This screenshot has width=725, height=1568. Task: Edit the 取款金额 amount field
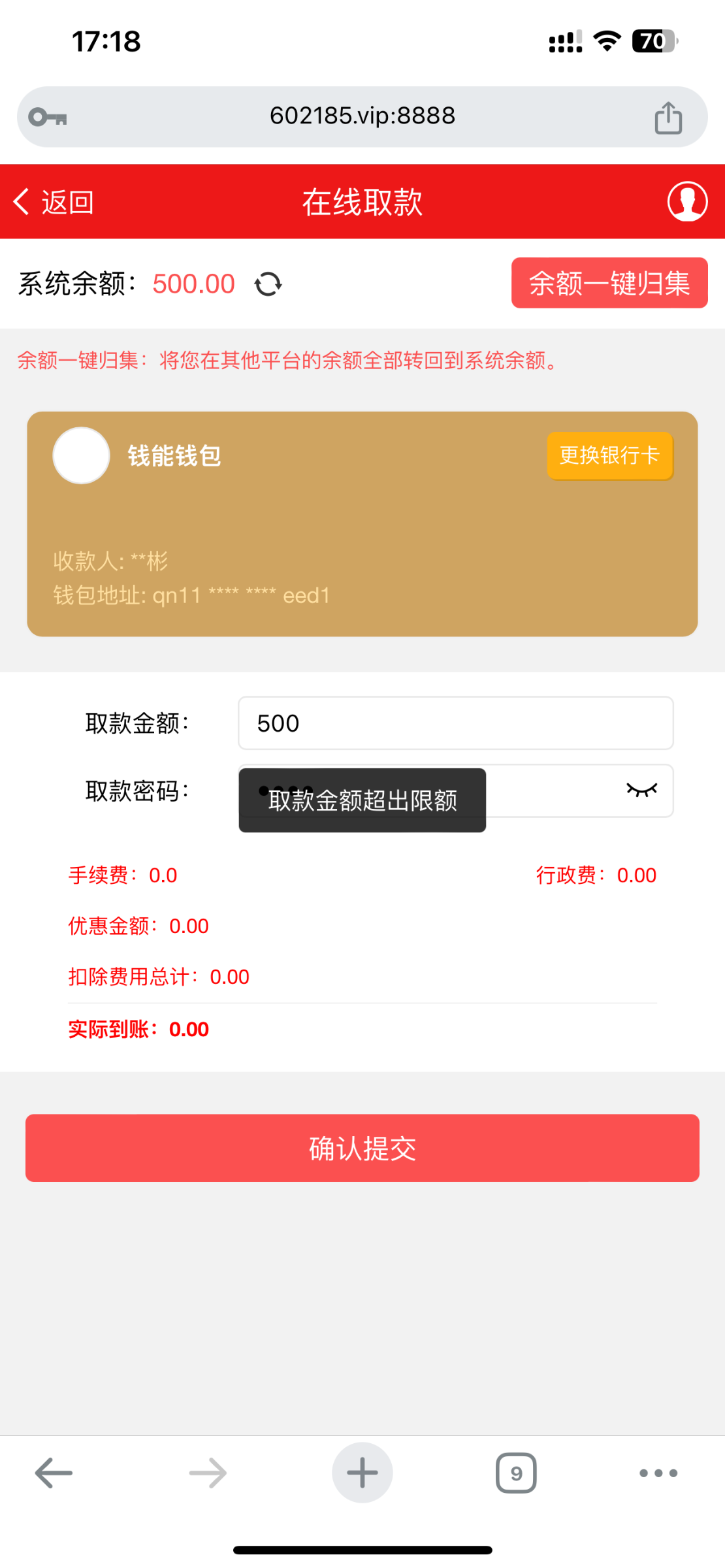click(x=455, y=723)
